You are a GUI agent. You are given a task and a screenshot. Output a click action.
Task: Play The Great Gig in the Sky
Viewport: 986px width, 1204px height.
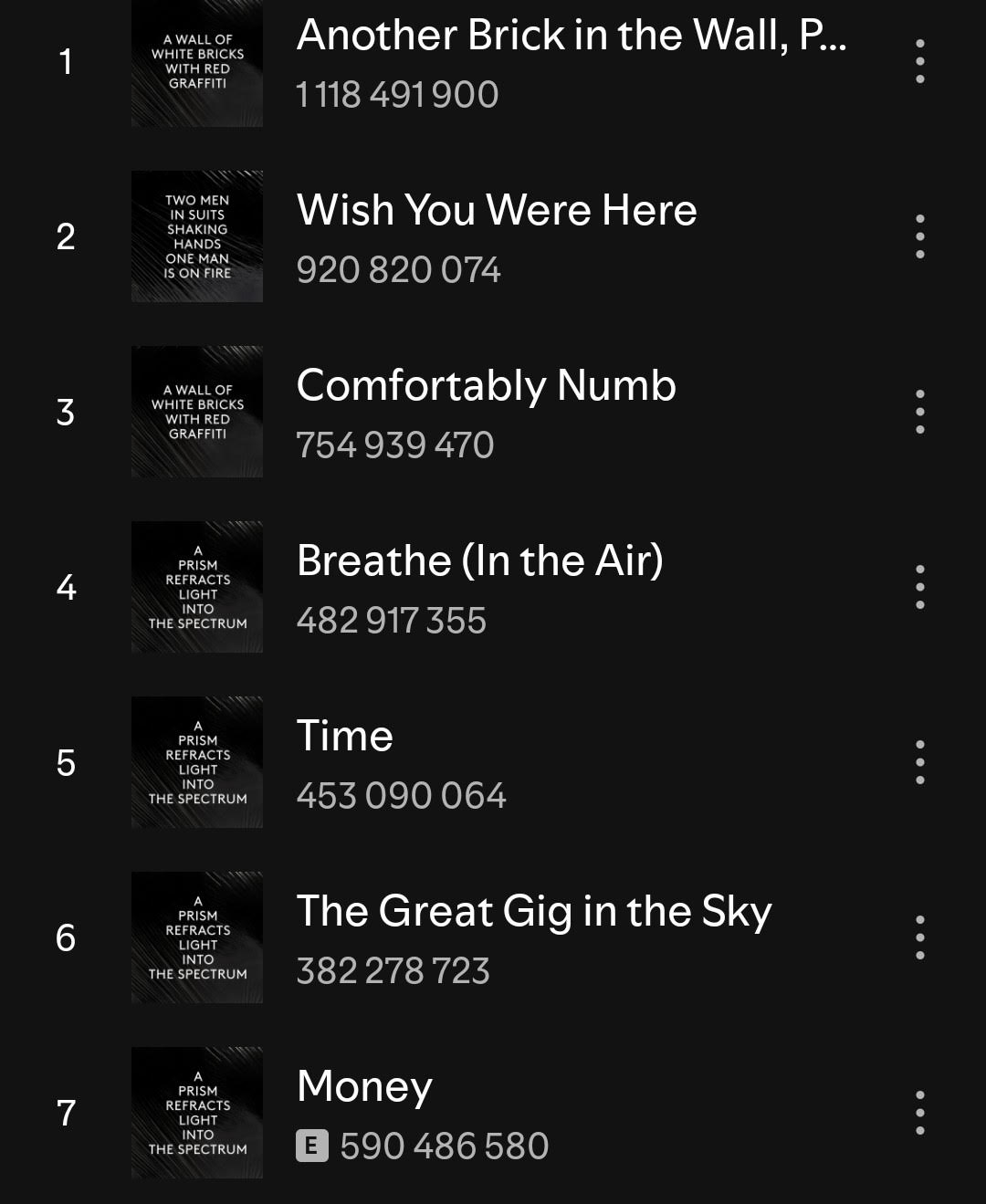coord(534,912)
